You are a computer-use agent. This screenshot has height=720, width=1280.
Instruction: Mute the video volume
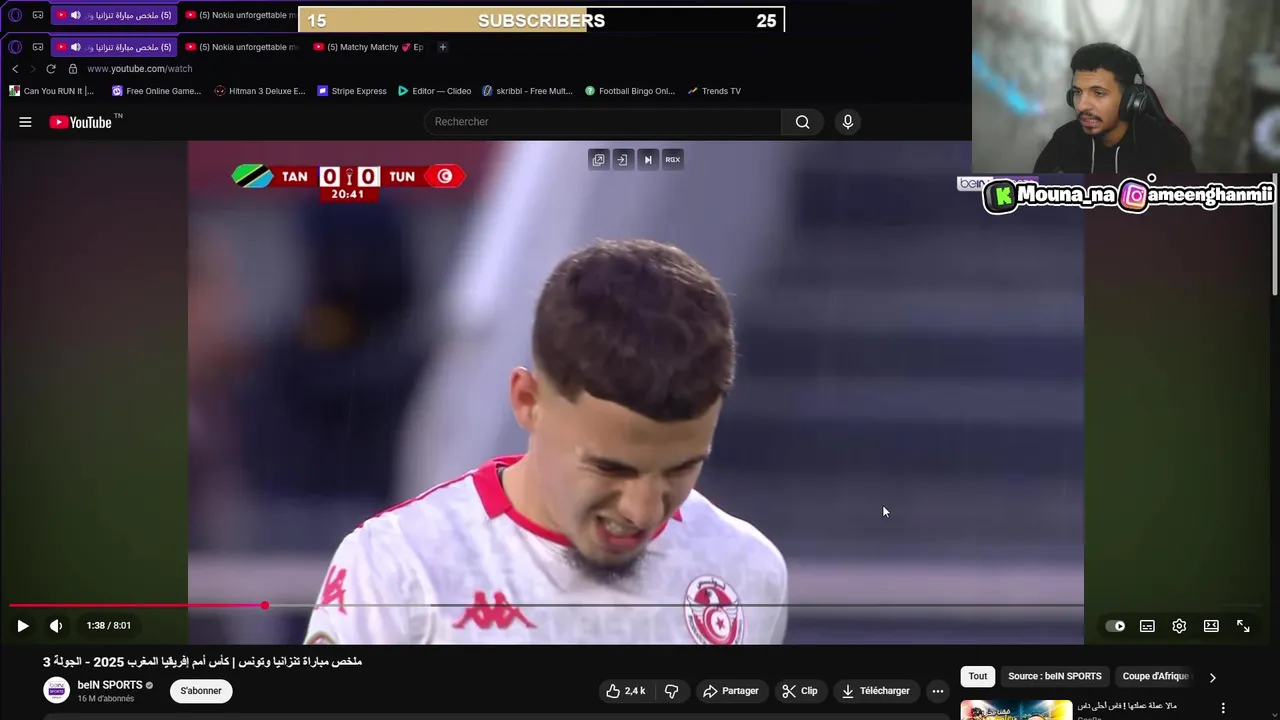[56, 626]
